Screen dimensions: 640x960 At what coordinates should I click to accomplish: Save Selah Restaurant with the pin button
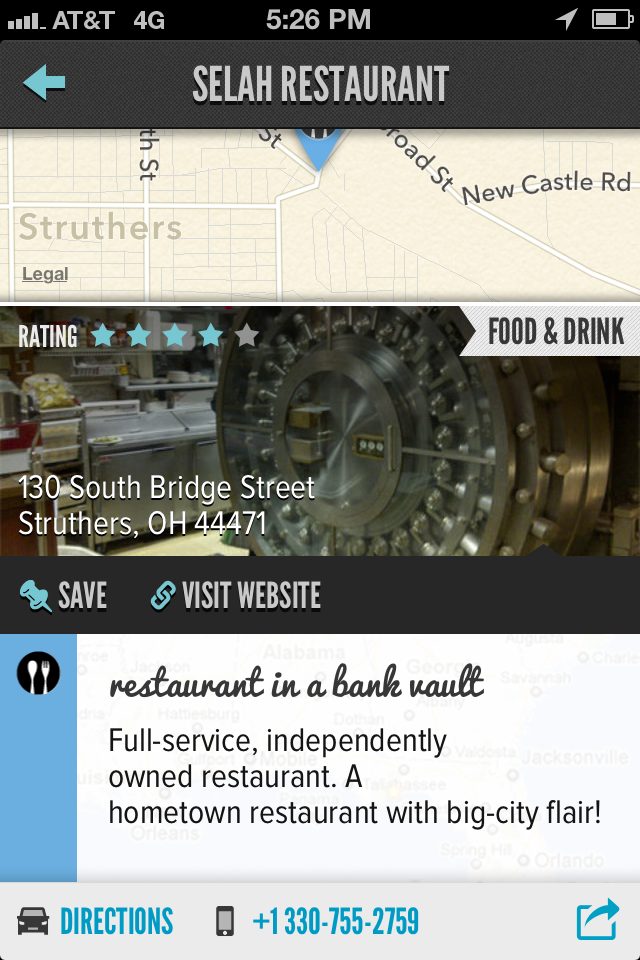click(x=64, y=596)
